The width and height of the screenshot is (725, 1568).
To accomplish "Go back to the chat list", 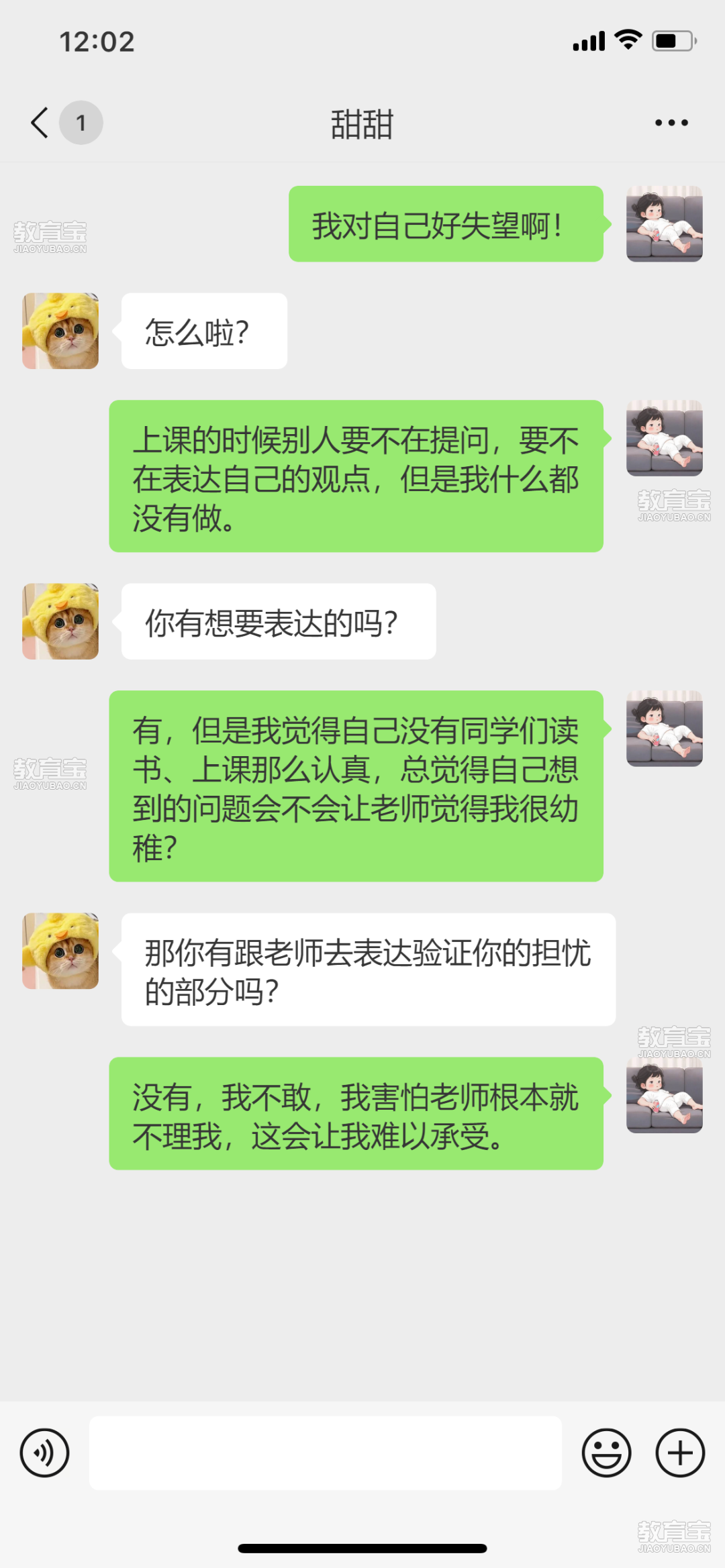I will tap(40, 123).
